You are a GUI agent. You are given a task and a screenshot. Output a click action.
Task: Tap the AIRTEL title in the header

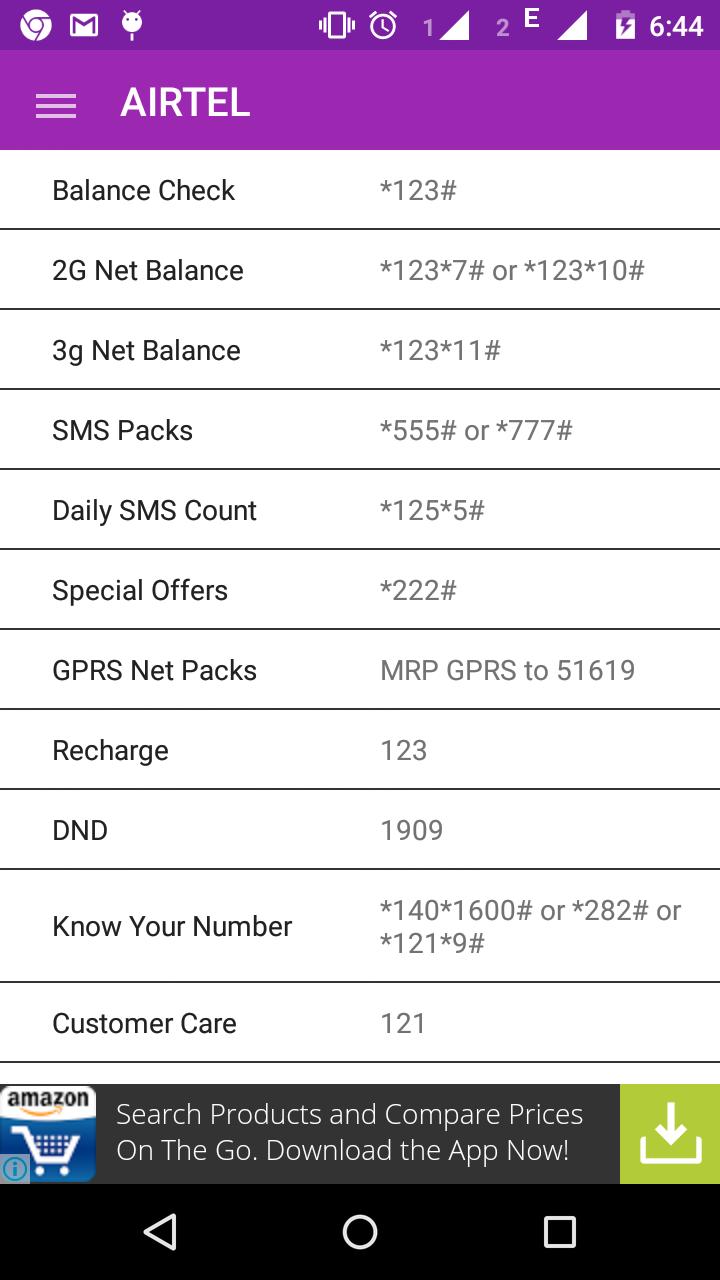coord(184,102)
